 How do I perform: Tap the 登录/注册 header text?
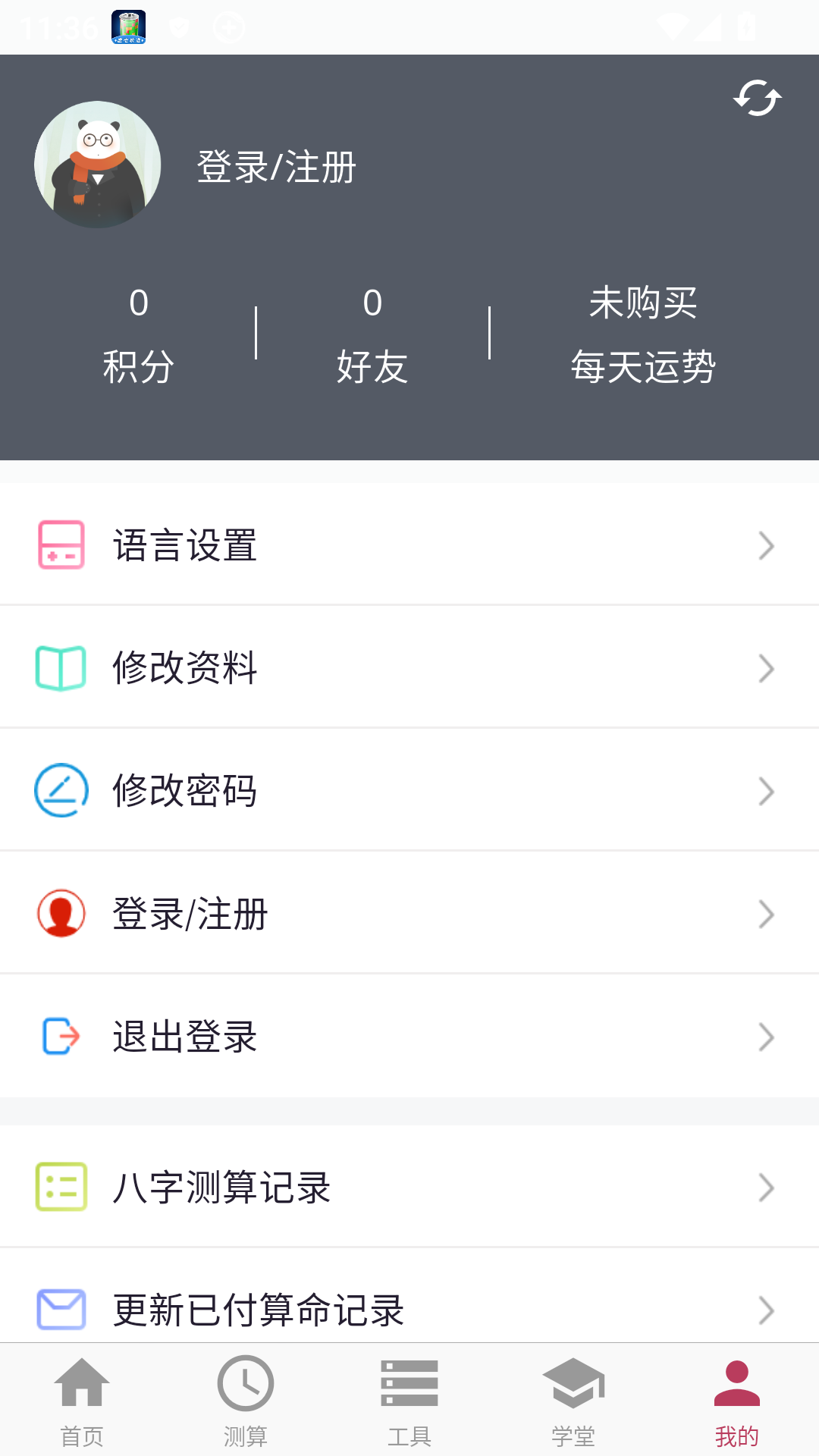(276, 167)
